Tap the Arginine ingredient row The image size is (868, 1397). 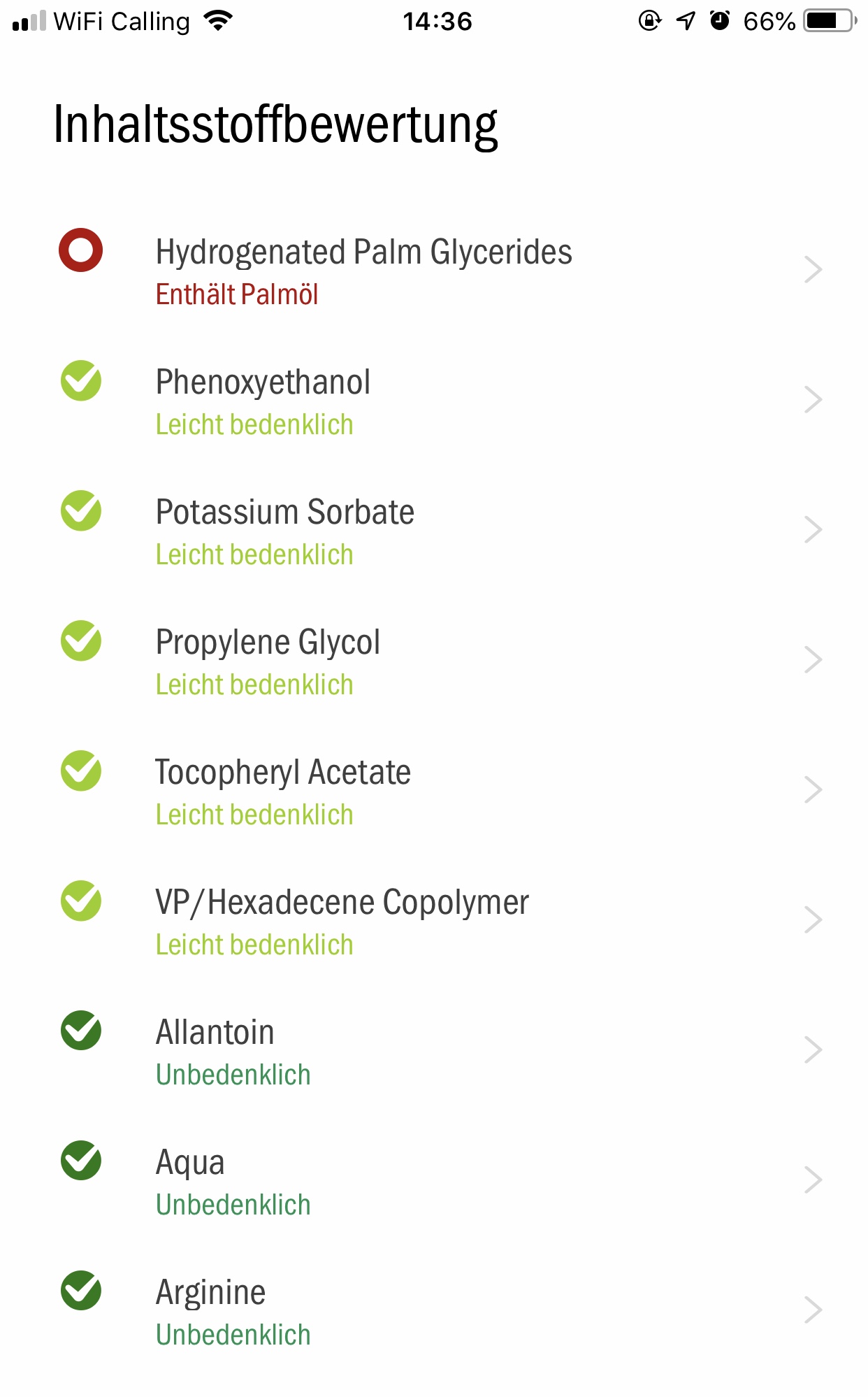(x=434, y=1310)
